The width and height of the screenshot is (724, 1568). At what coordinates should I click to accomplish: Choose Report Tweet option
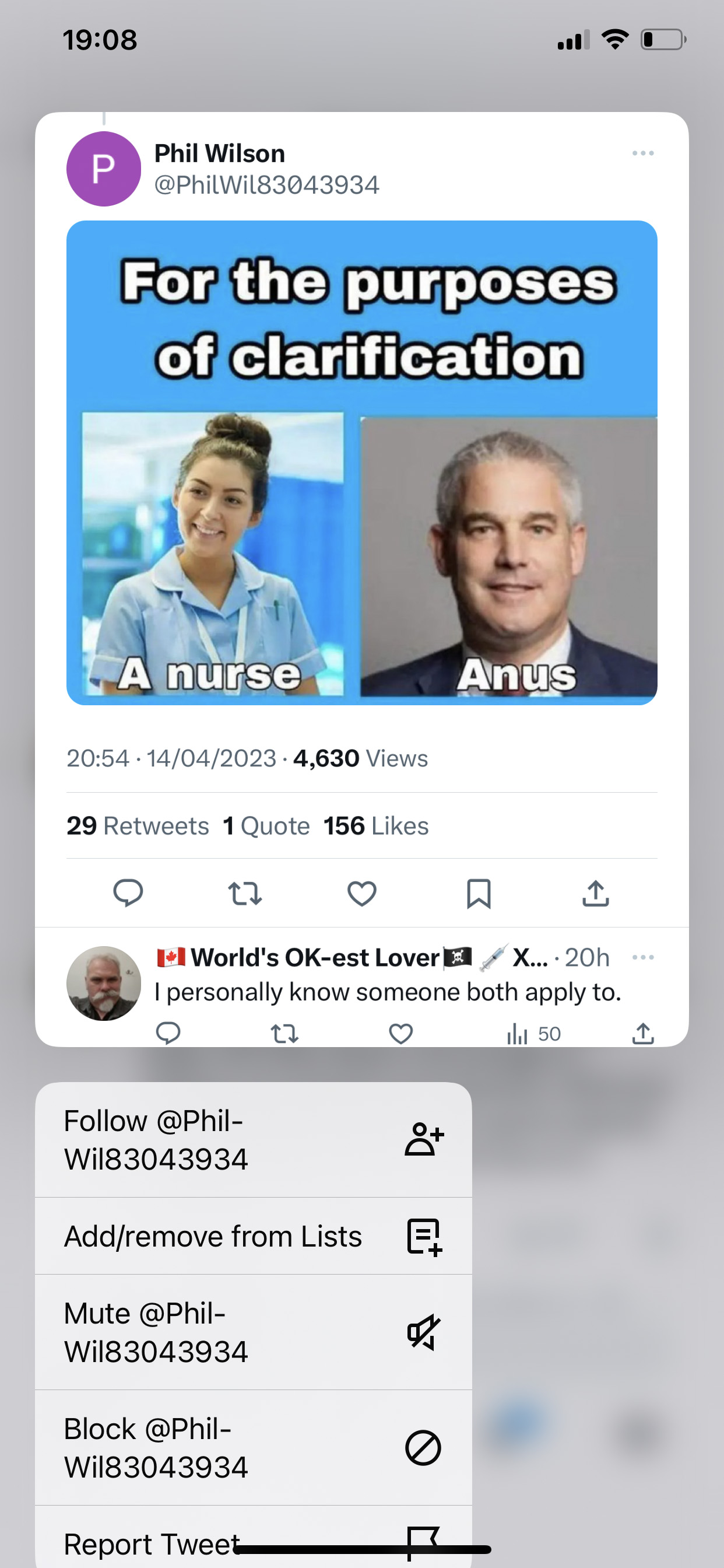point(253,1537)
